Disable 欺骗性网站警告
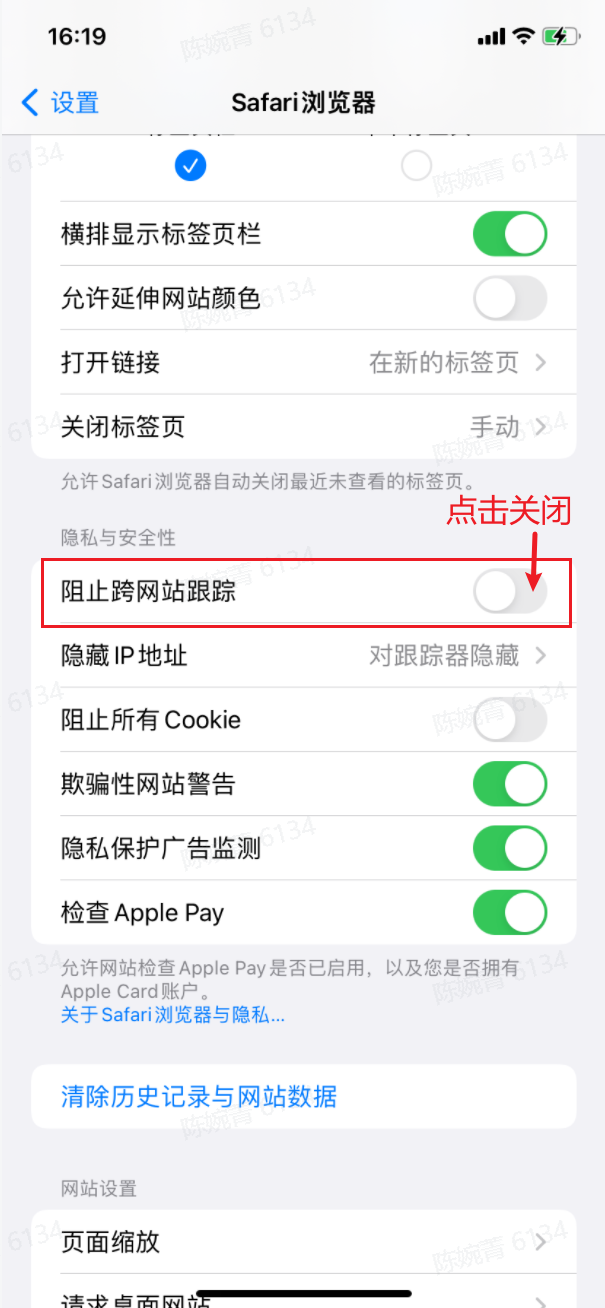 tap(509, 784)
